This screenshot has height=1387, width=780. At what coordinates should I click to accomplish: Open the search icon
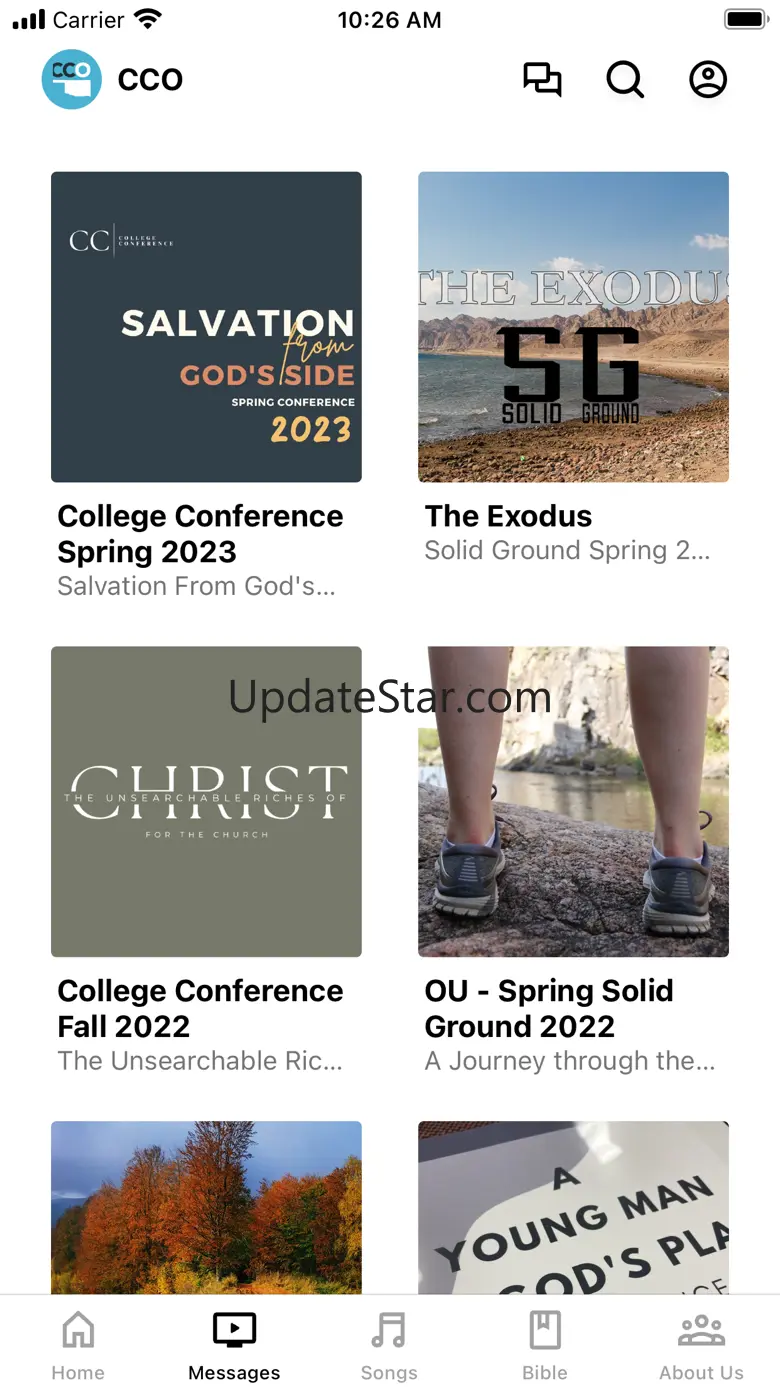[625, 79]
